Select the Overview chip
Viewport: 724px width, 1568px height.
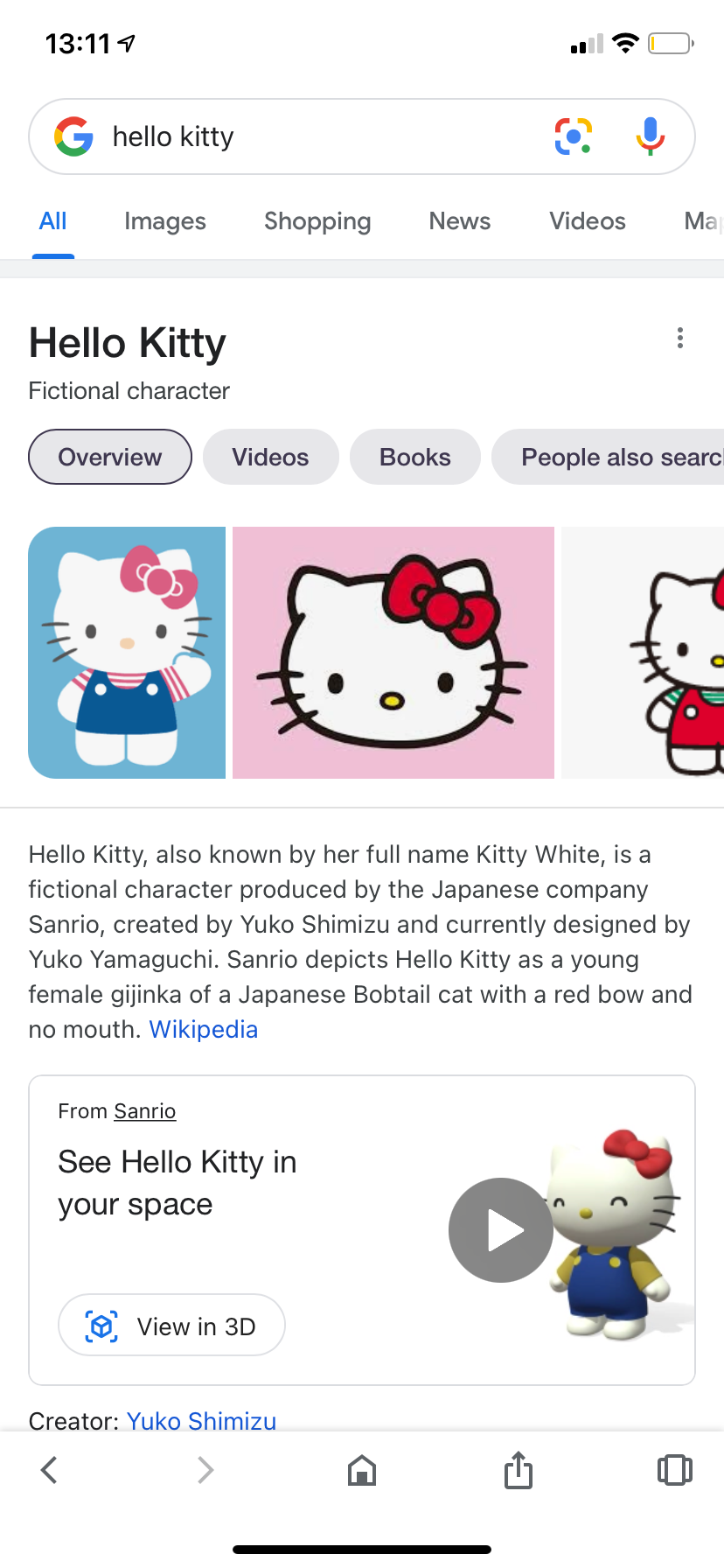[x=109, y=457]
